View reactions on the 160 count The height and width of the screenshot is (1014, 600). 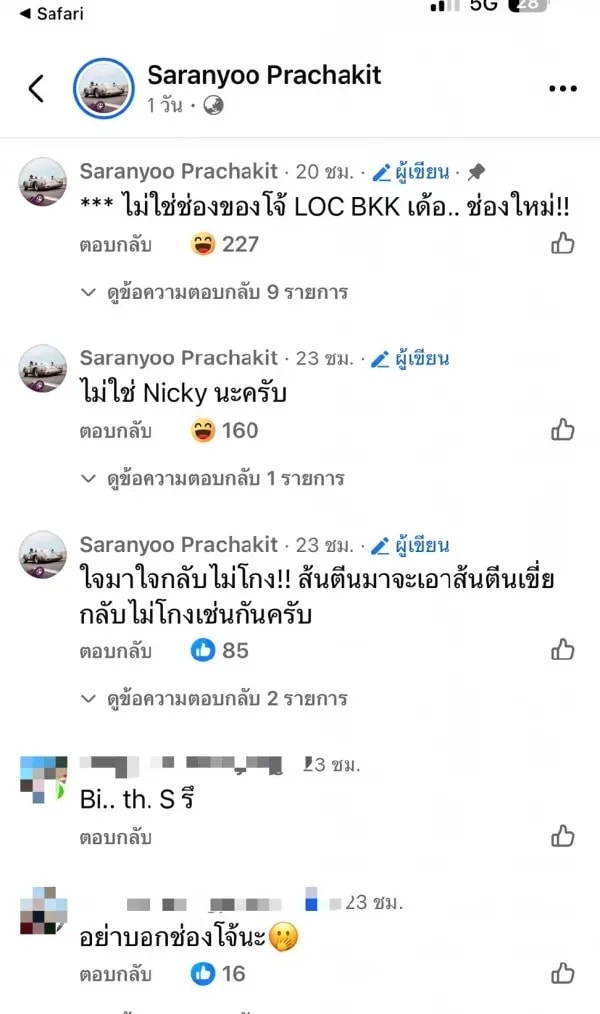click(225, 430)
